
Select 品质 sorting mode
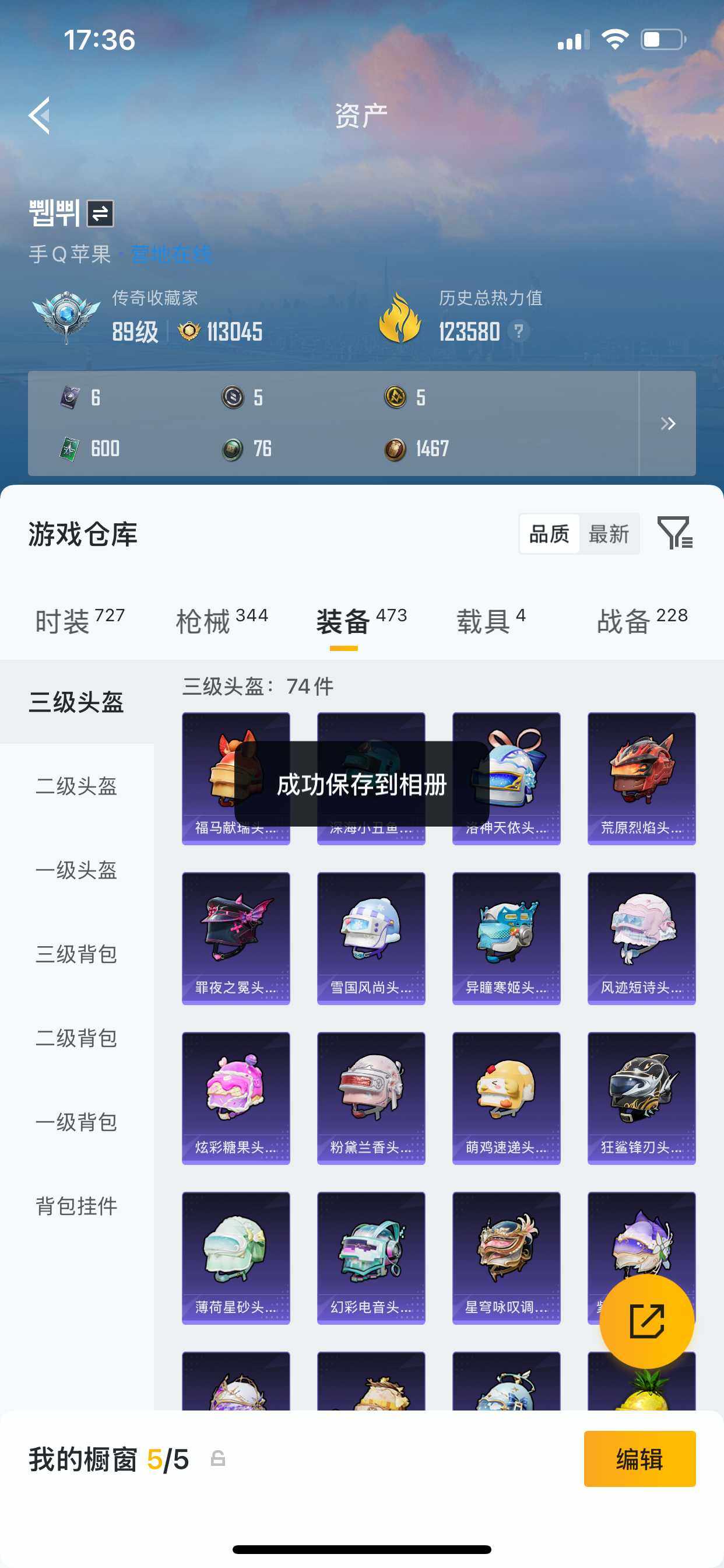(x=548, y=534)
